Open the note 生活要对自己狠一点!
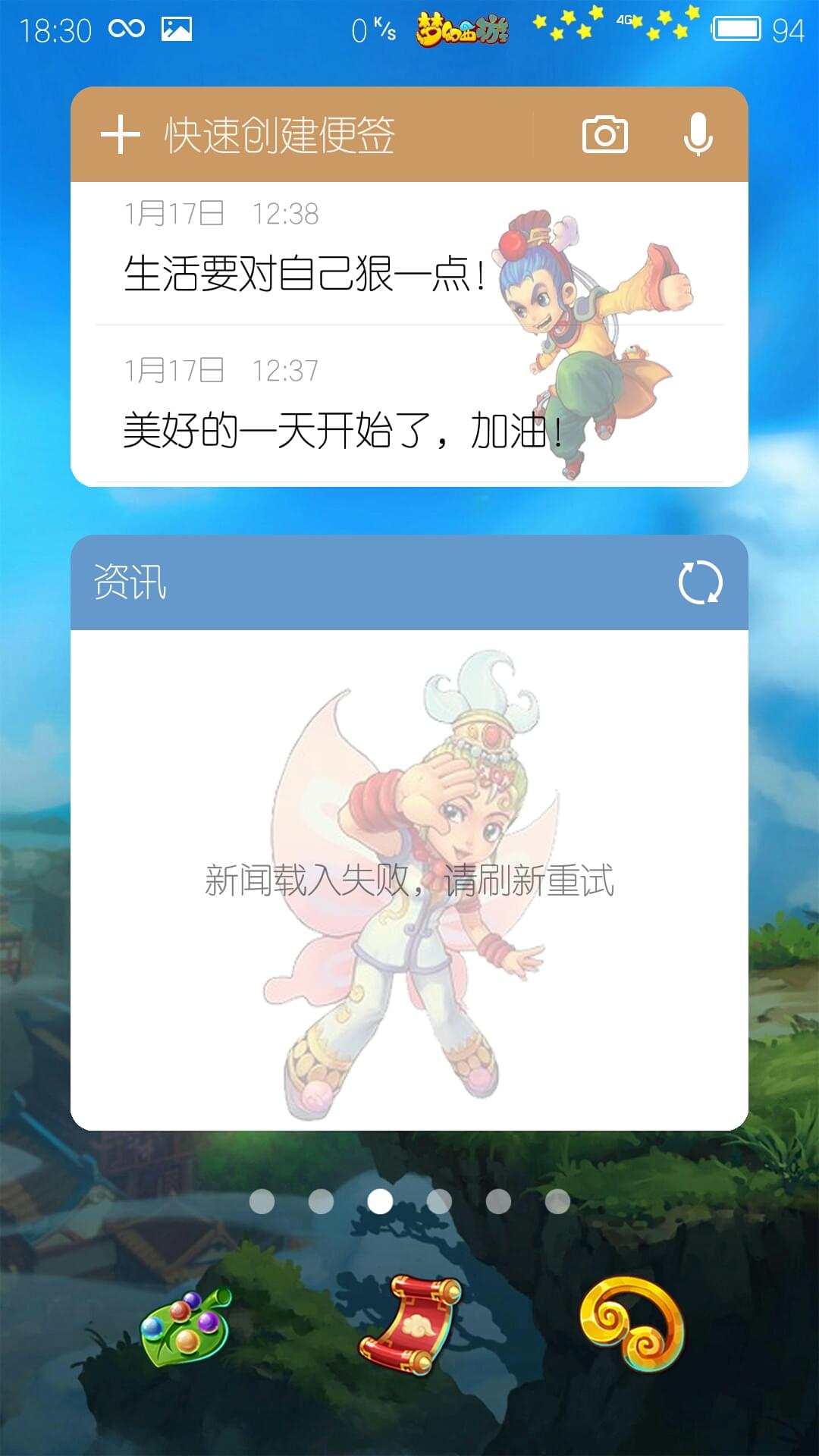819x1456 pixels. [x=409, y=254]
